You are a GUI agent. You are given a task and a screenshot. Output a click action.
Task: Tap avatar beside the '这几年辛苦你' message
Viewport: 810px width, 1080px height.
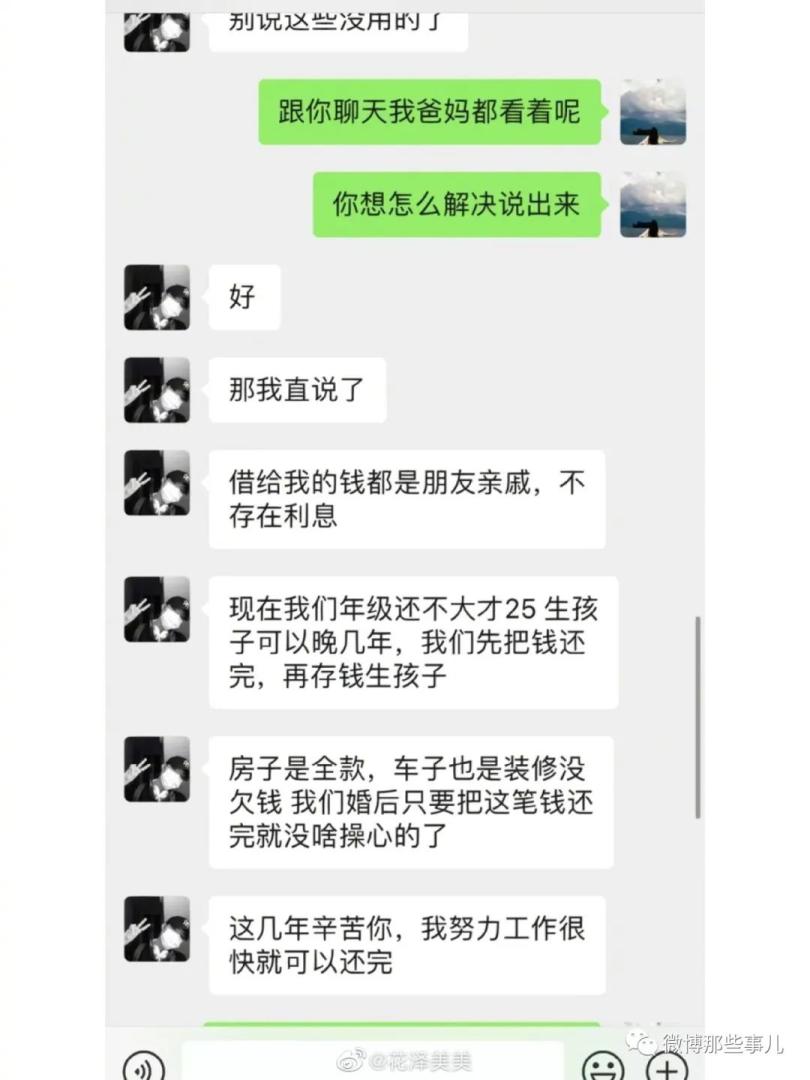157,929
